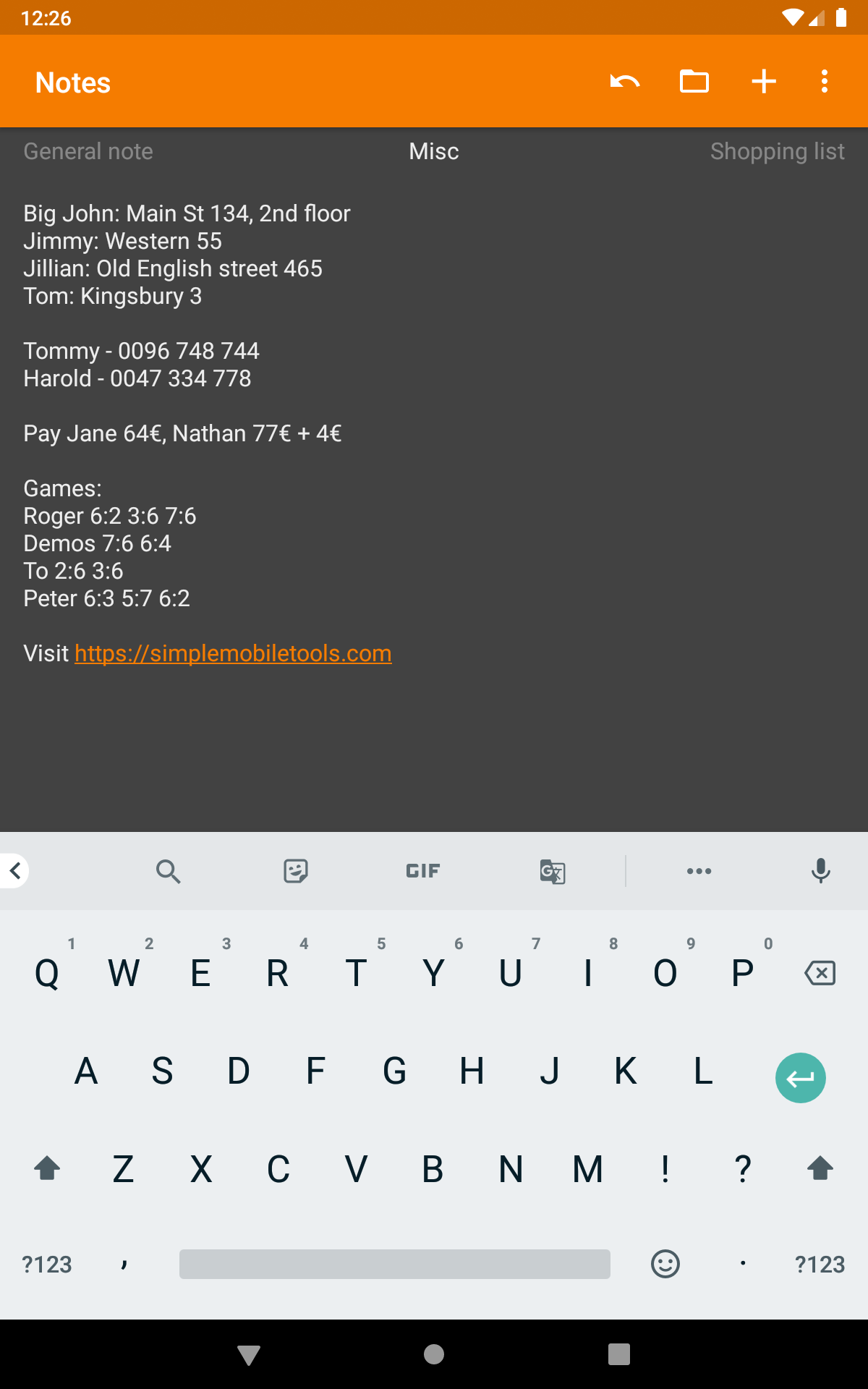Tap the keyboard return key
The width and height of the screenshot is (868, 1389).
(x=800, y=1078)
